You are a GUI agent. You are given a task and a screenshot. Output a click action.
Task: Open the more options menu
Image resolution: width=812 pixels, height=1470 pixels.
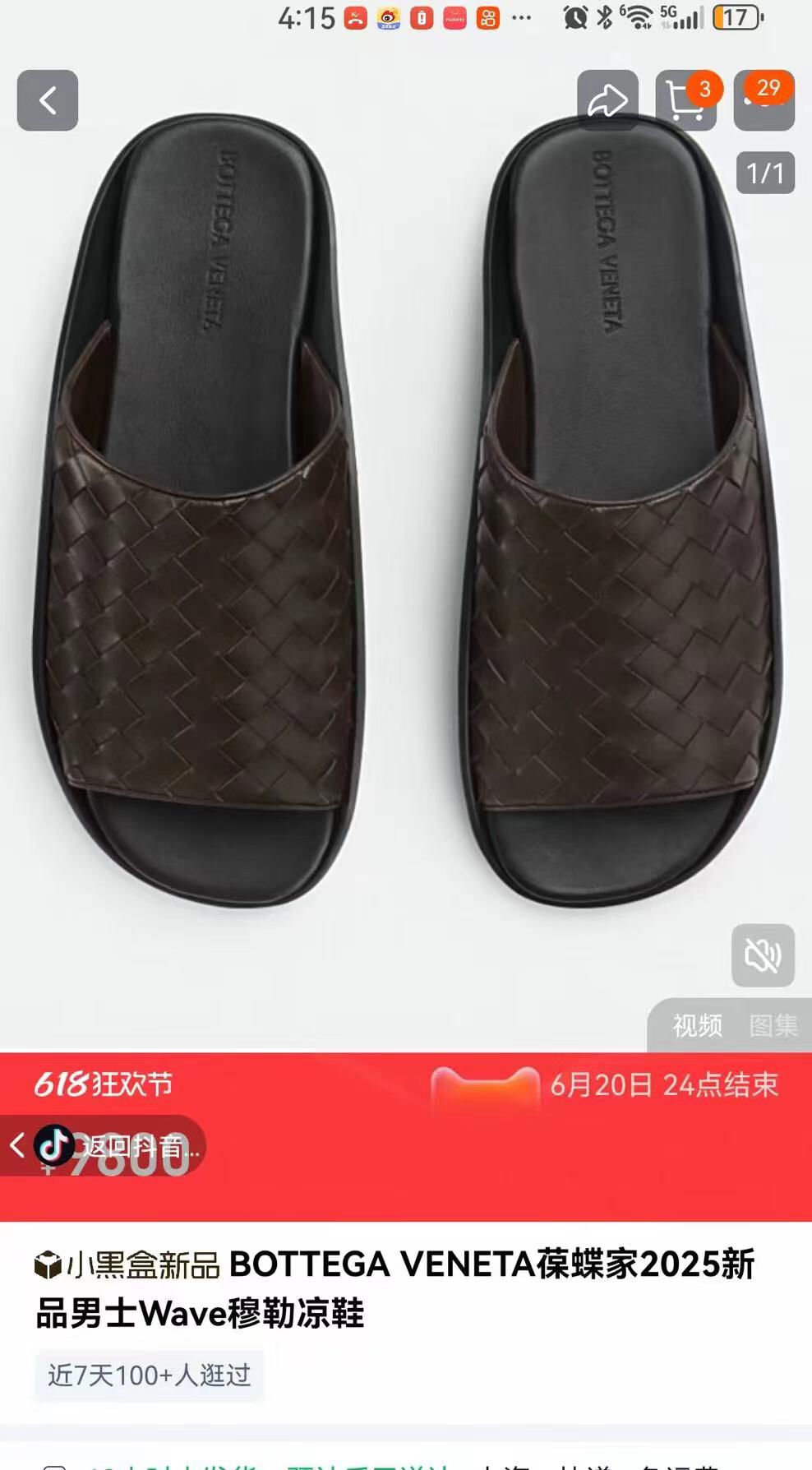tap(764, 101)
